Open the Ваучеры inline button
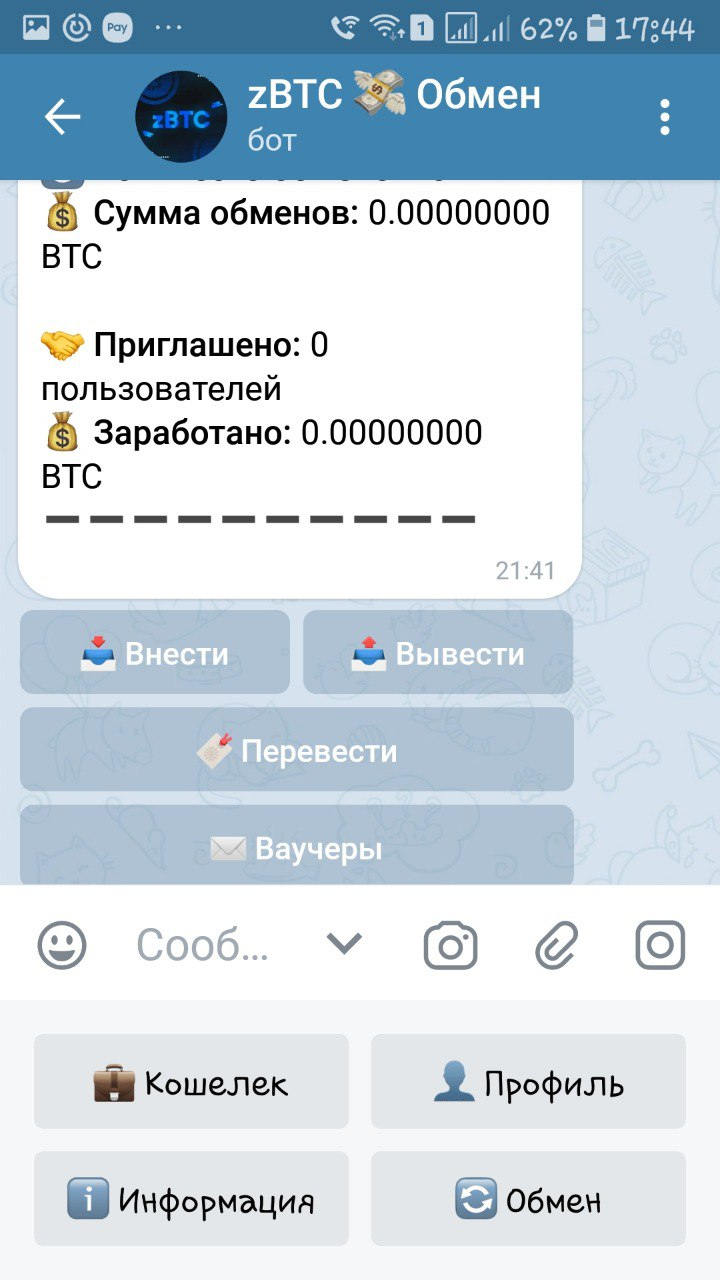The width and height of the screenshot is (720, 1280). pyautogui.click(x=297, y=848)
